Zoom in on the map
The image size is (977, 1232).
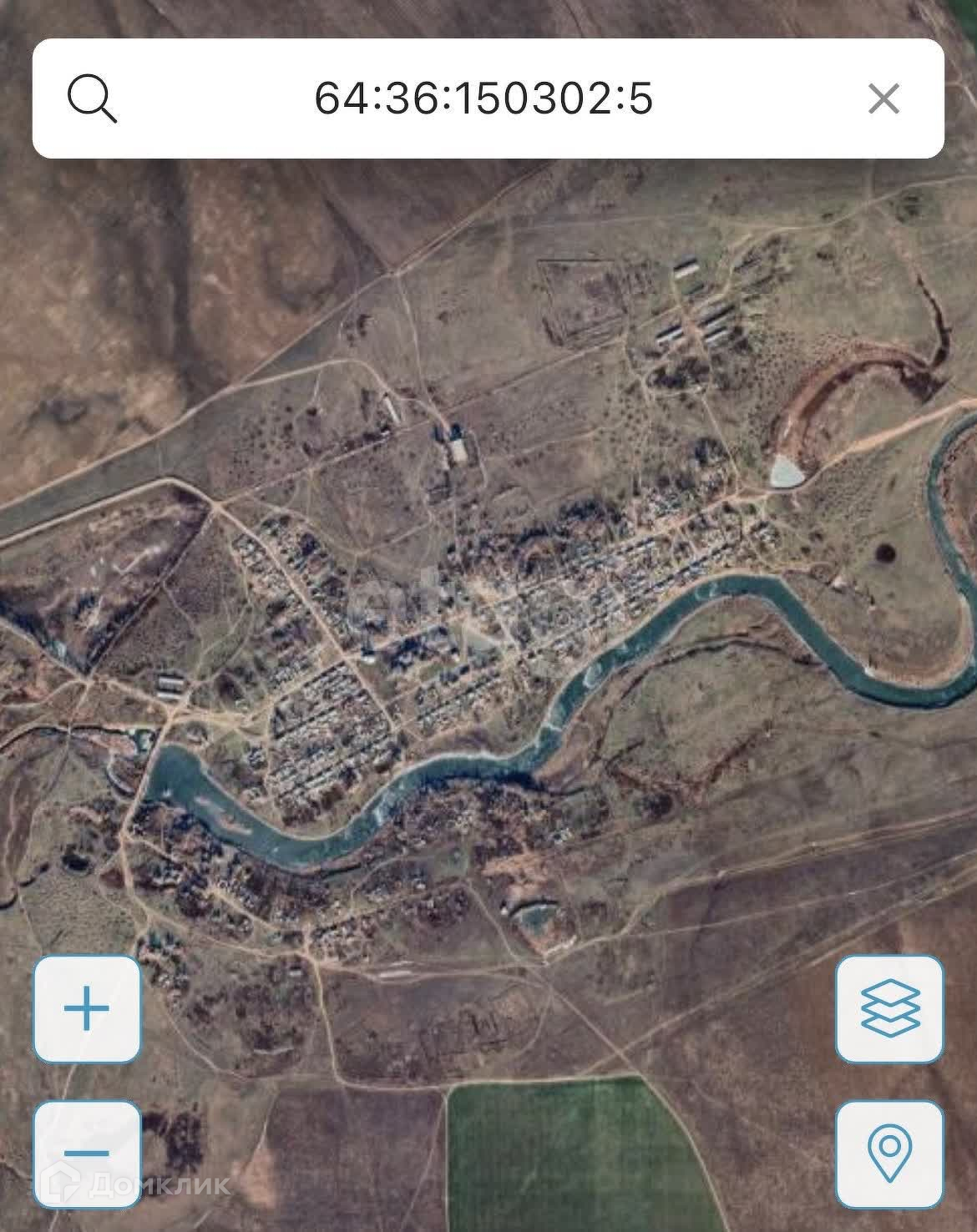[87, 1010]
